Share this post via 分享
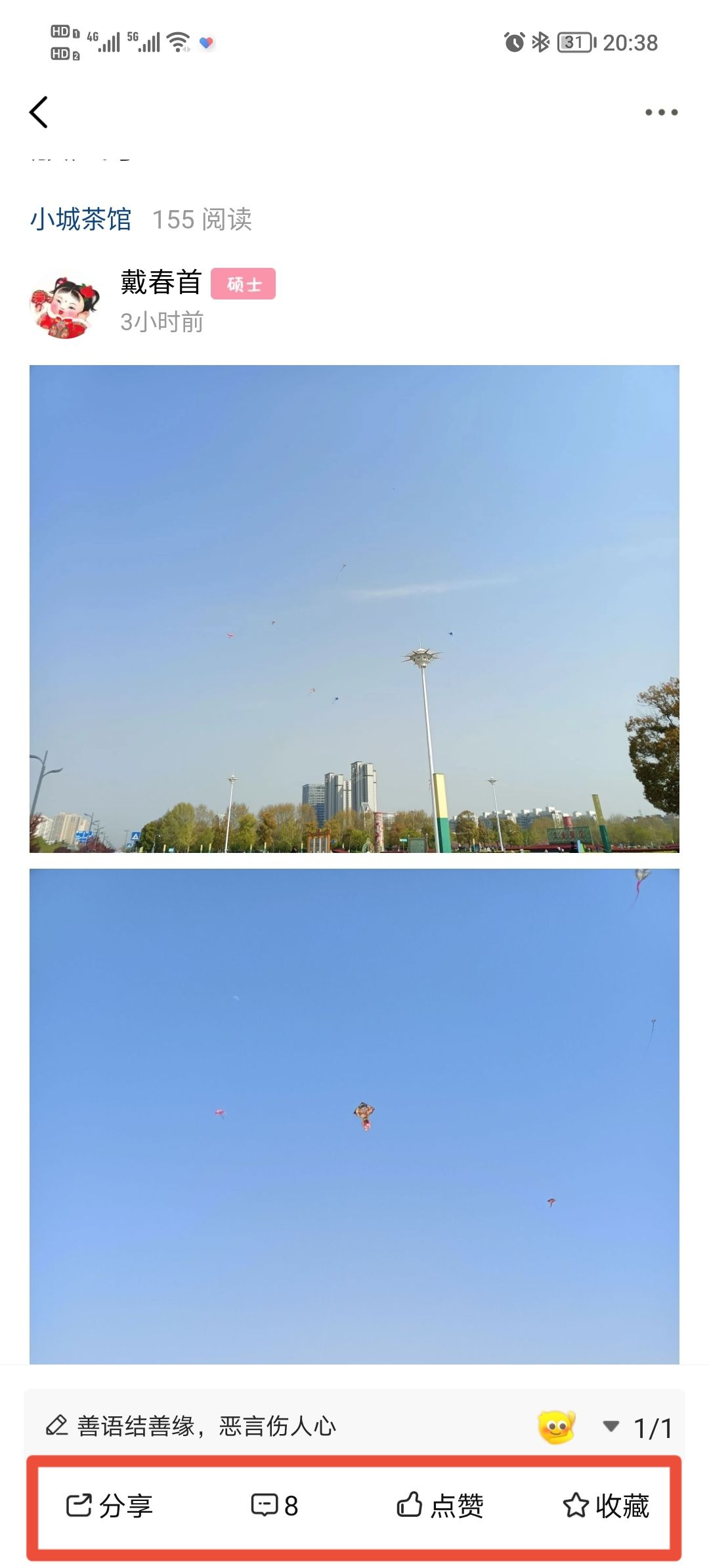 click(x=110, y=1506)
